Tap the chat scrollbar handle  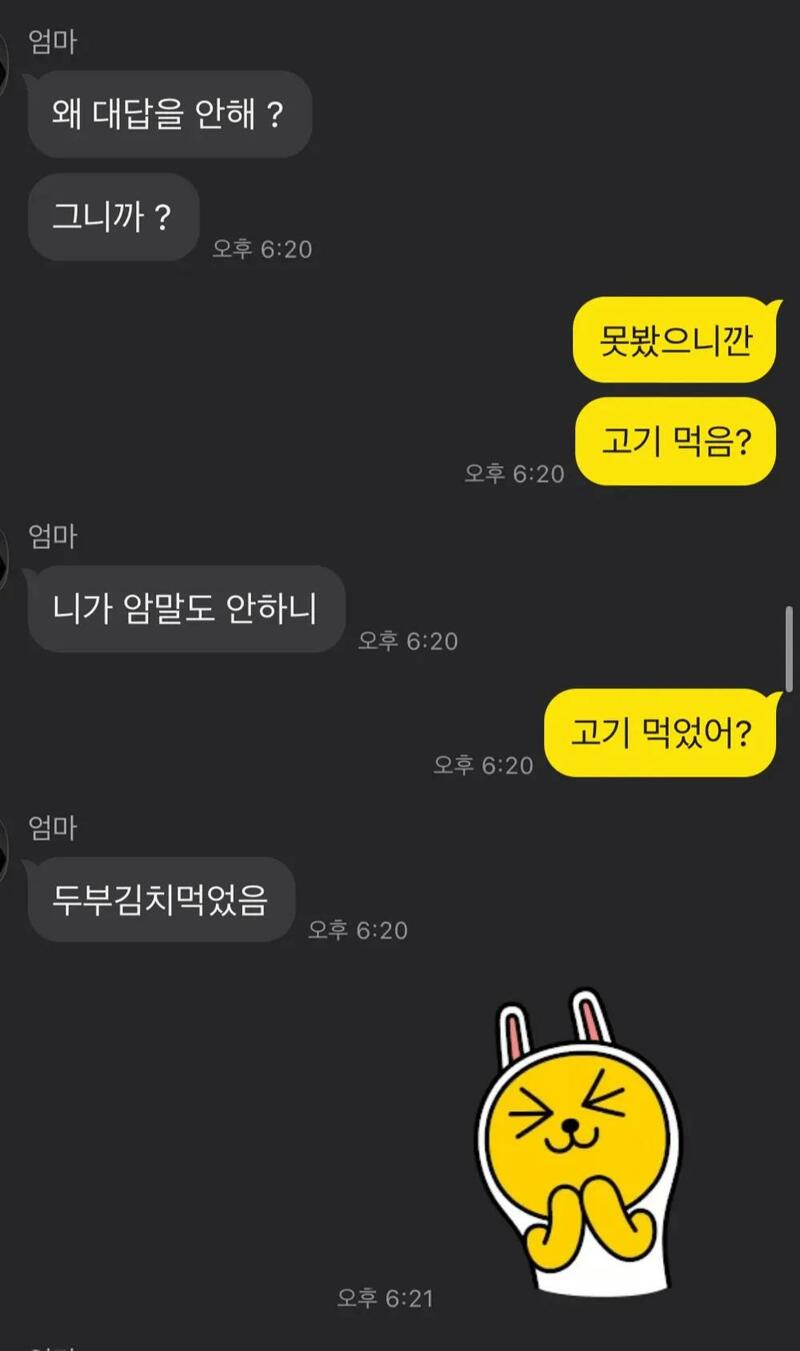coord(790,648)
